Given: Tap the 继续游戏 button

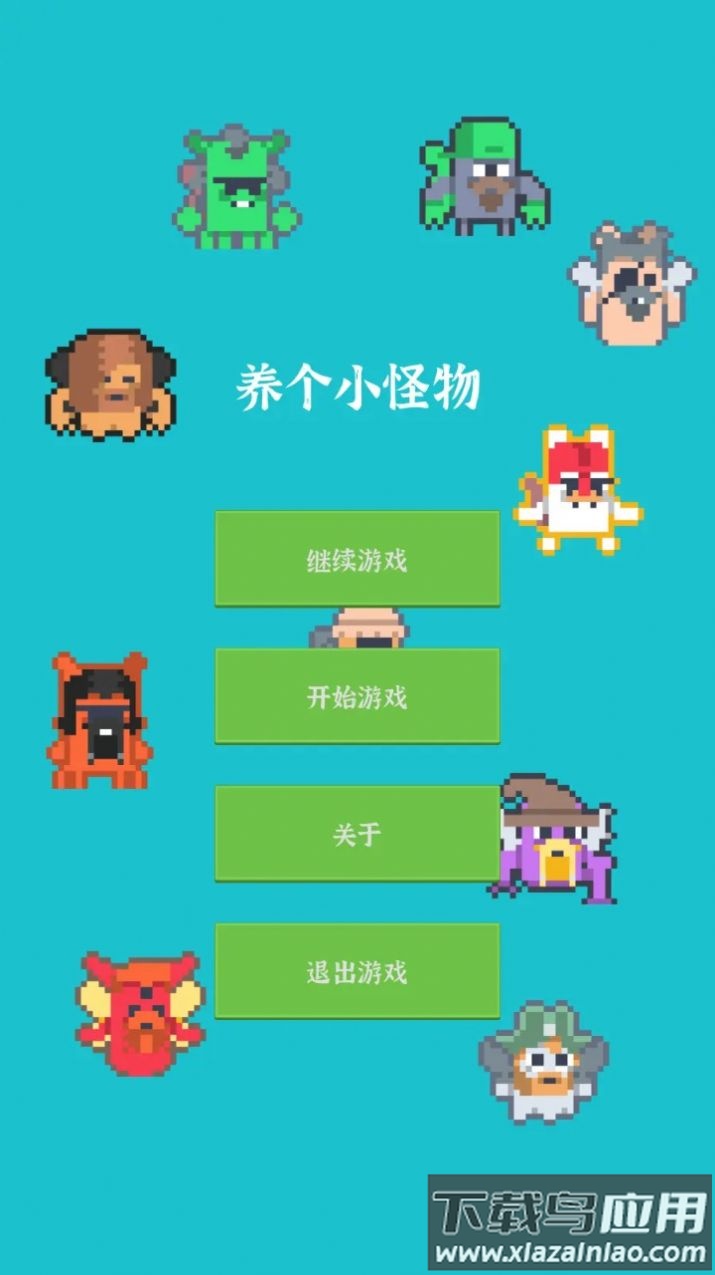Looking at the screenshot, I should coord(357,558).
